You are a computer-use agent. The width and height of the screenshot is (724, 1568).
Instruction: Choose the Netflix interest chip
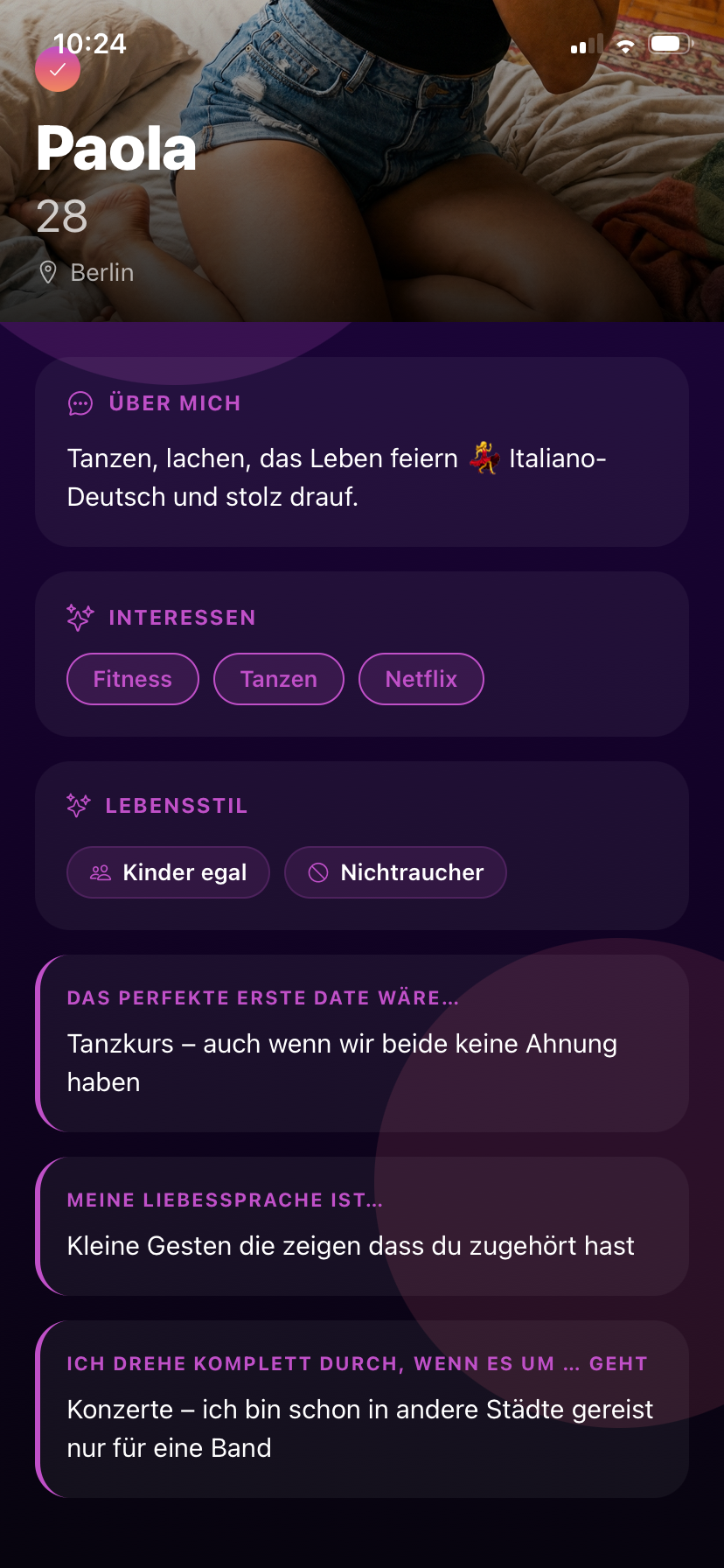(421, 679)
